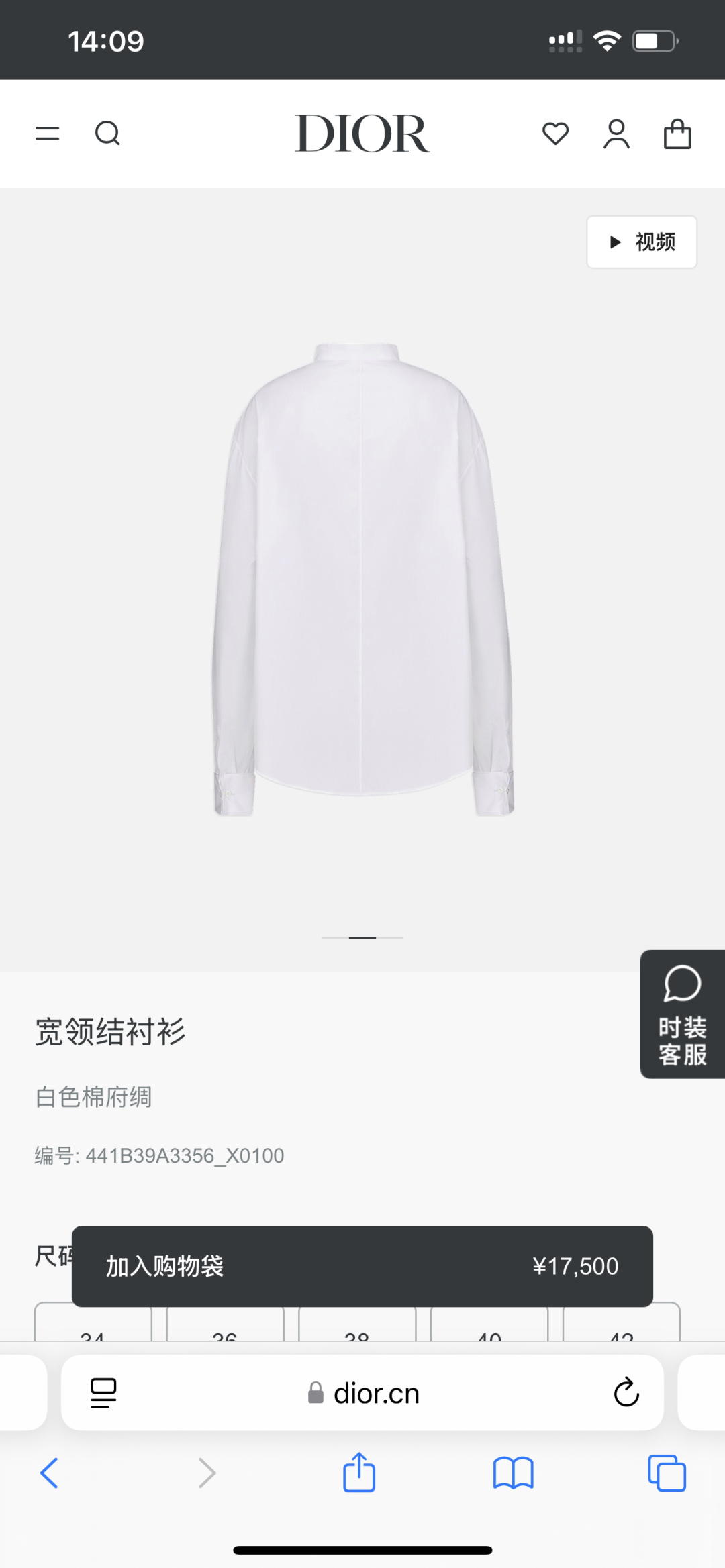Open the hamburger menu
Image resolution: width=725 pixels, height=1568 pixels.
(x=48, y=134)
